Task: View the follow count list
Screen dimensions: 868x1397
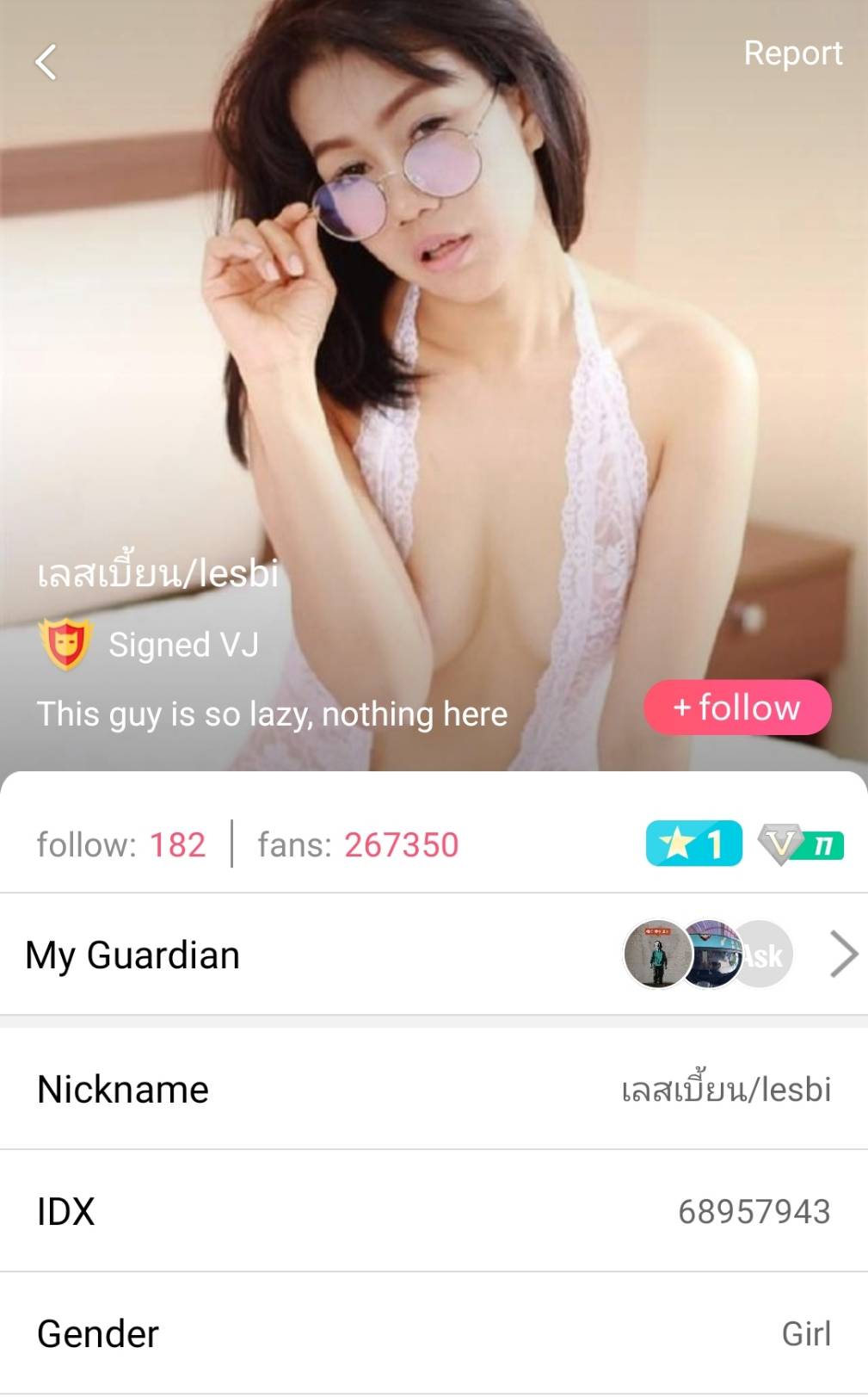Action: [x=121, y=845]
